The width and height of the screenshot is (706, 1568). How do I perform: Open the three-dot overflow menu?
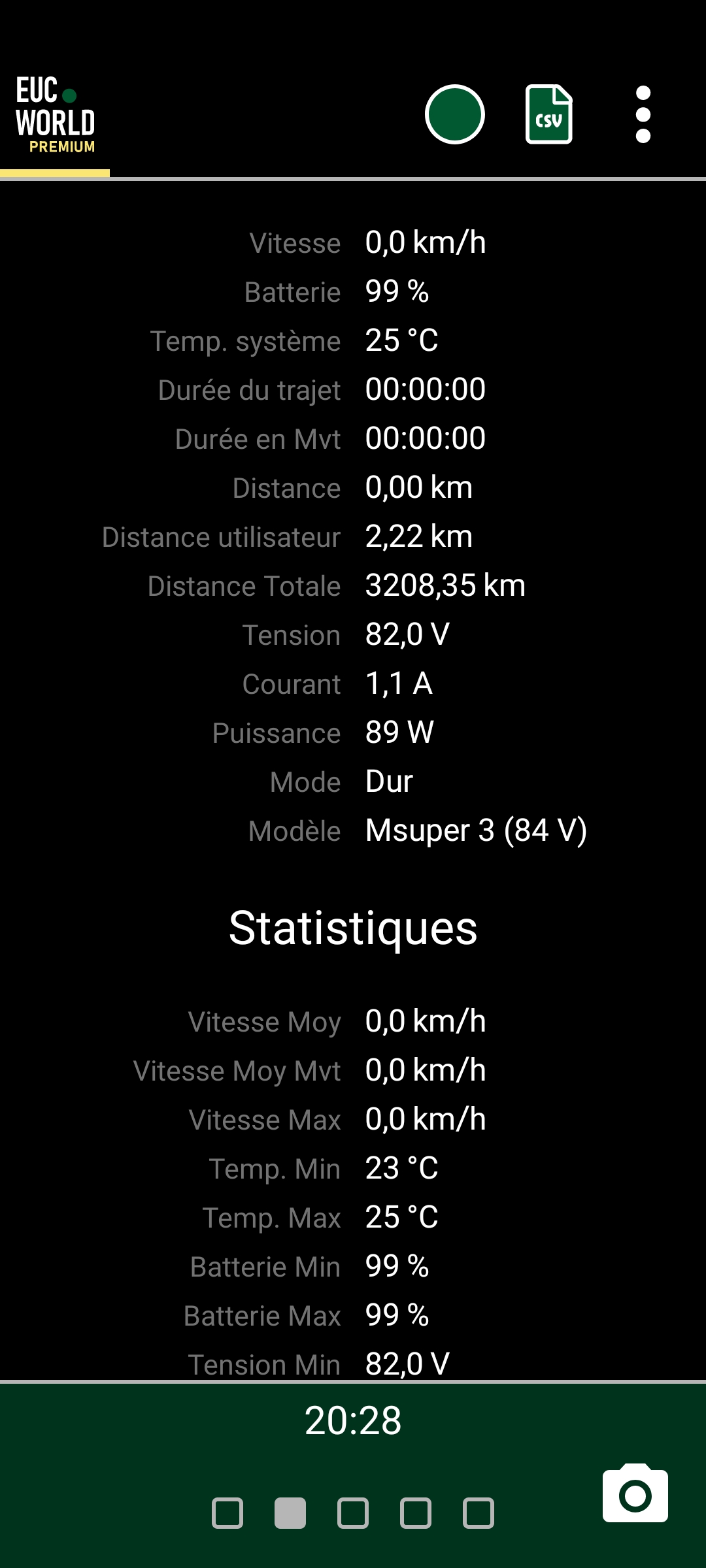[643, 114]
